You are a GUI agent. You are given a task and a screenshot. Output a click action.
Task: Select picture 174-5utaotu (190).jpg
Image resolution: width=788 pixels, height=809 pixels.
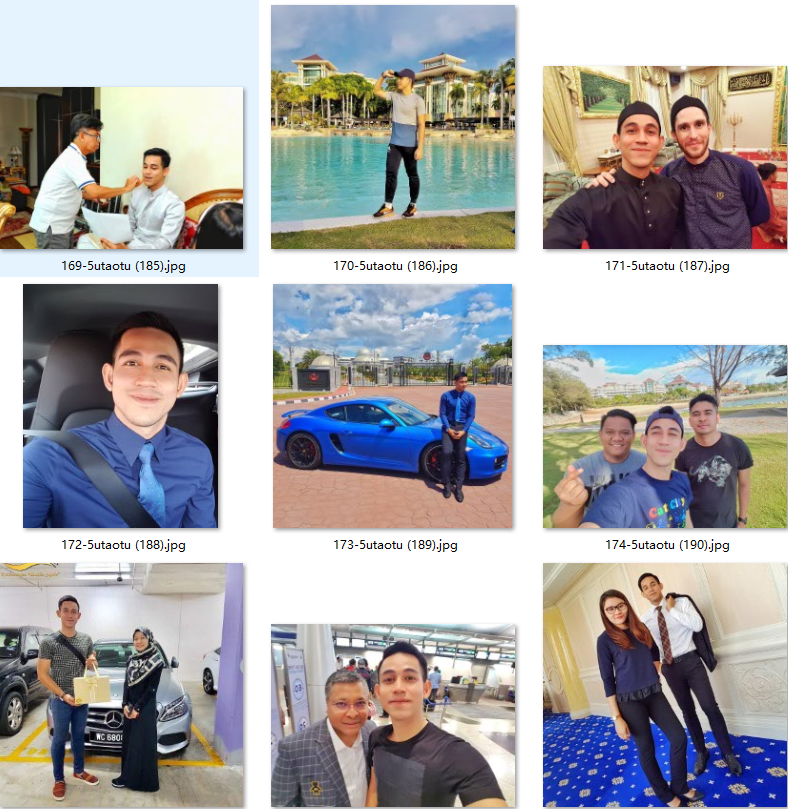[664, 437]
